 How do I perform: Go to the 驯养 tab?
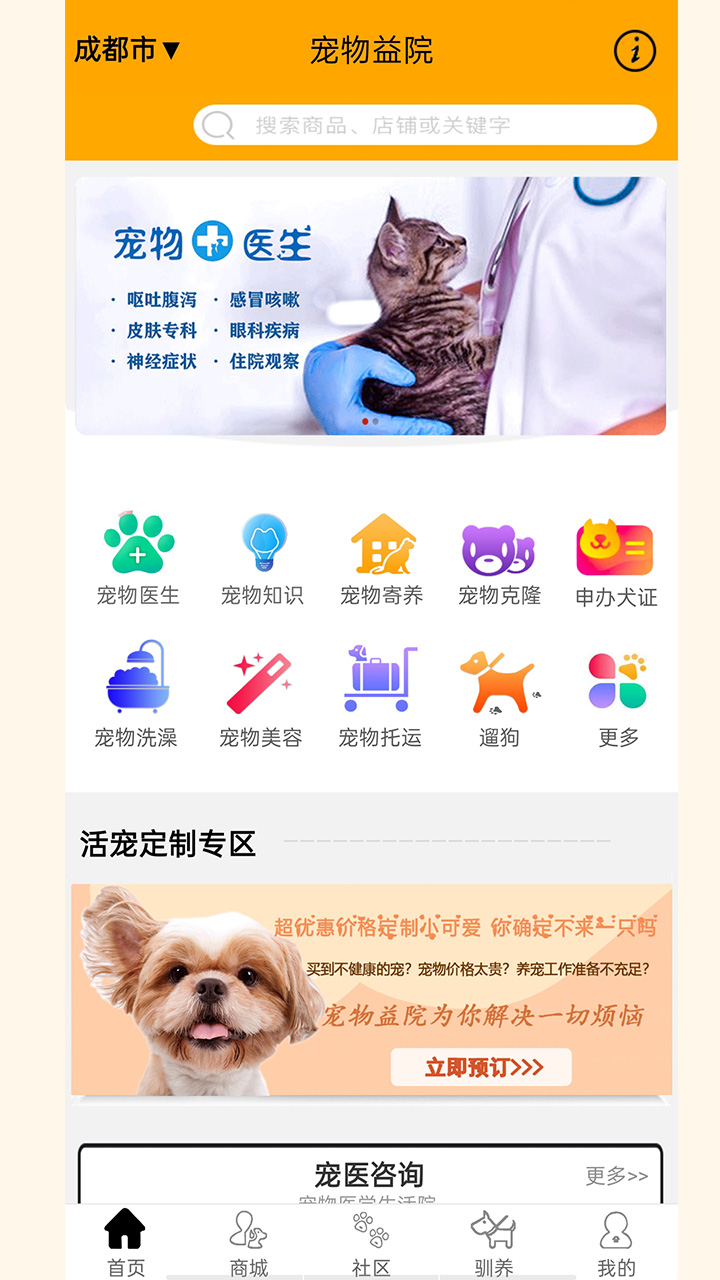tap(493, 1243)
